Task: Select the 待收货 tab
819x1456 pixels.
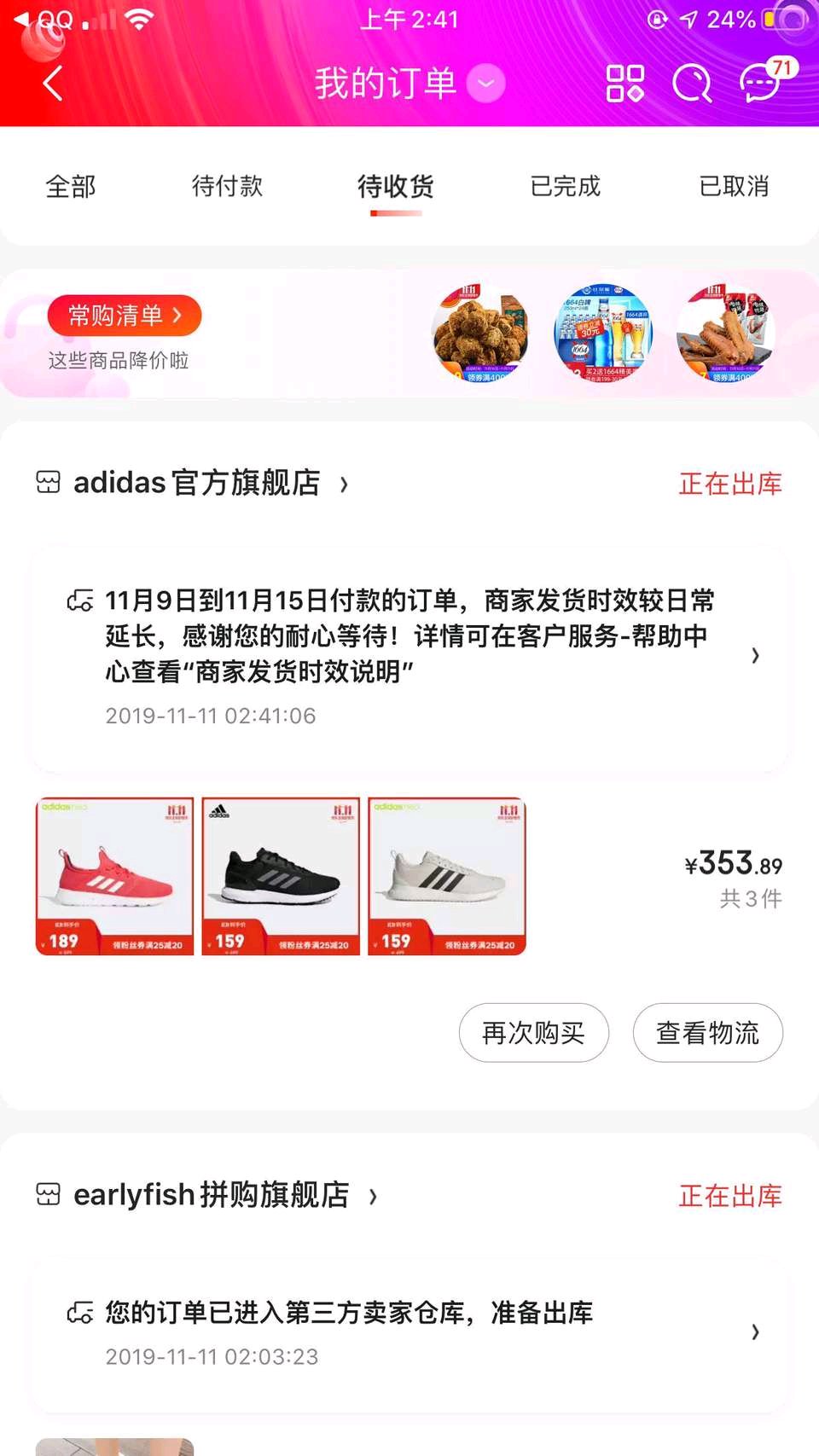Action: tap(396, 186)
